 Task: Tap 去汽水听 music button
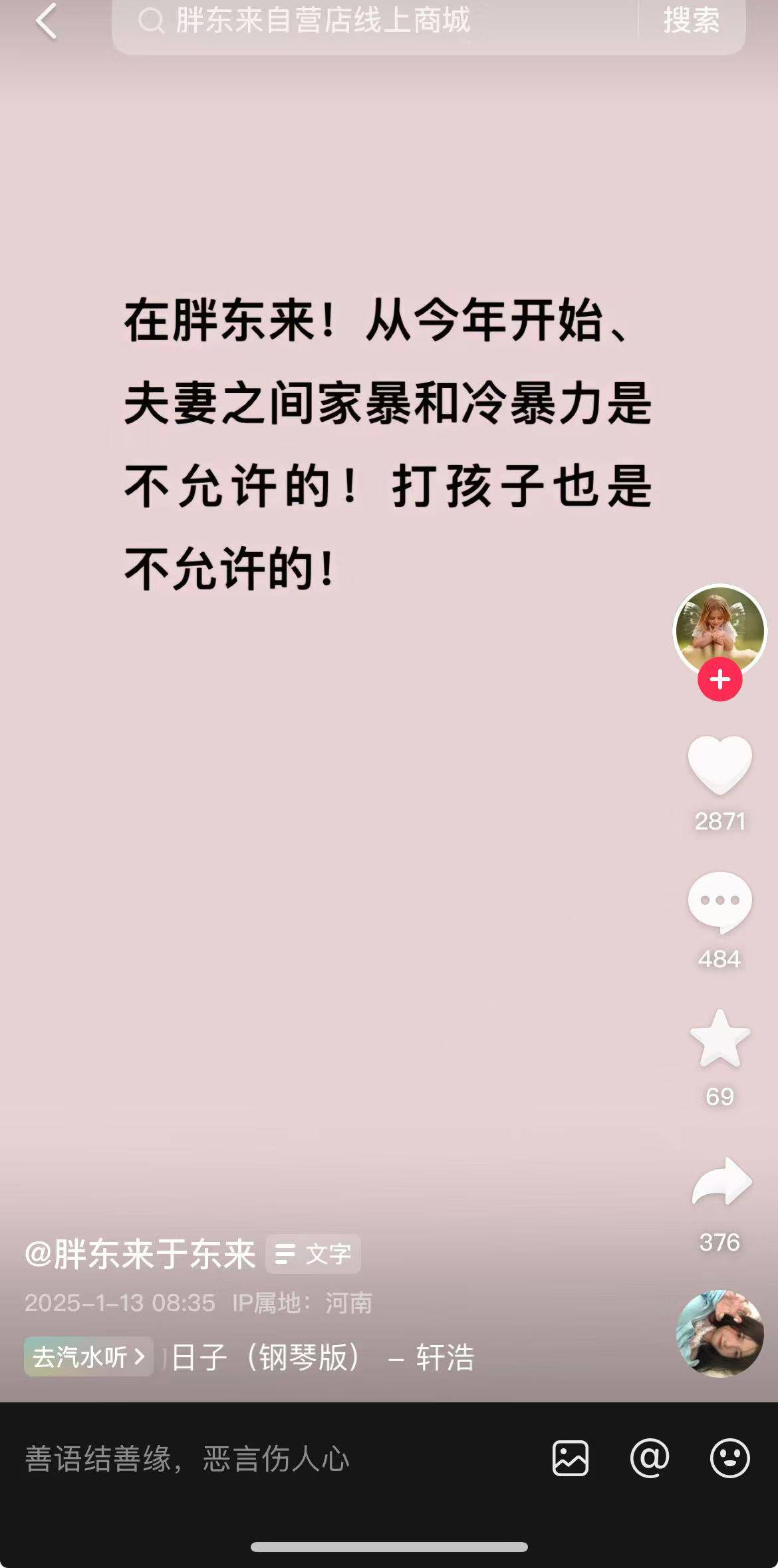click(x=88, y=1356)
